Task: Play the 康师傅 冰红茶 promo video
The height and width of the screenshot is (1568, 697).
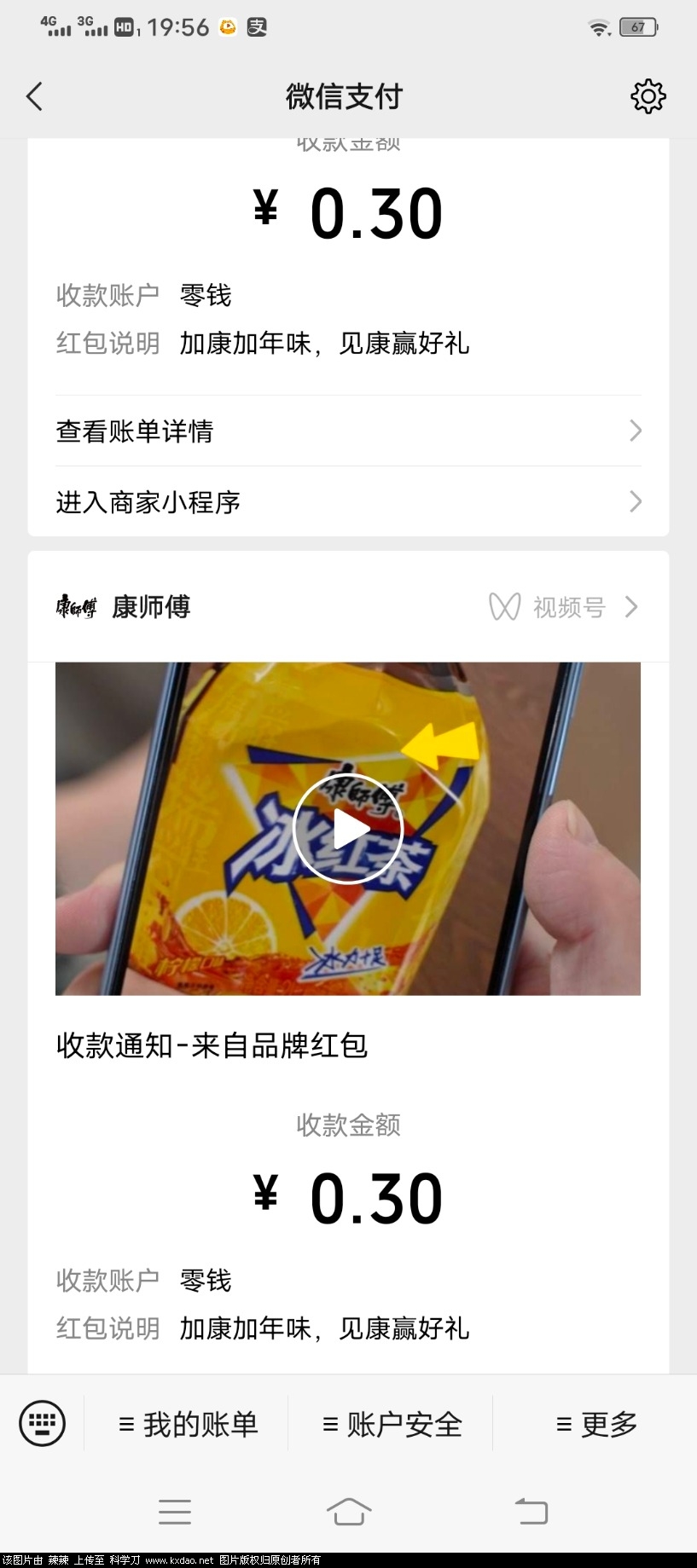Action: tap(347, 828)
